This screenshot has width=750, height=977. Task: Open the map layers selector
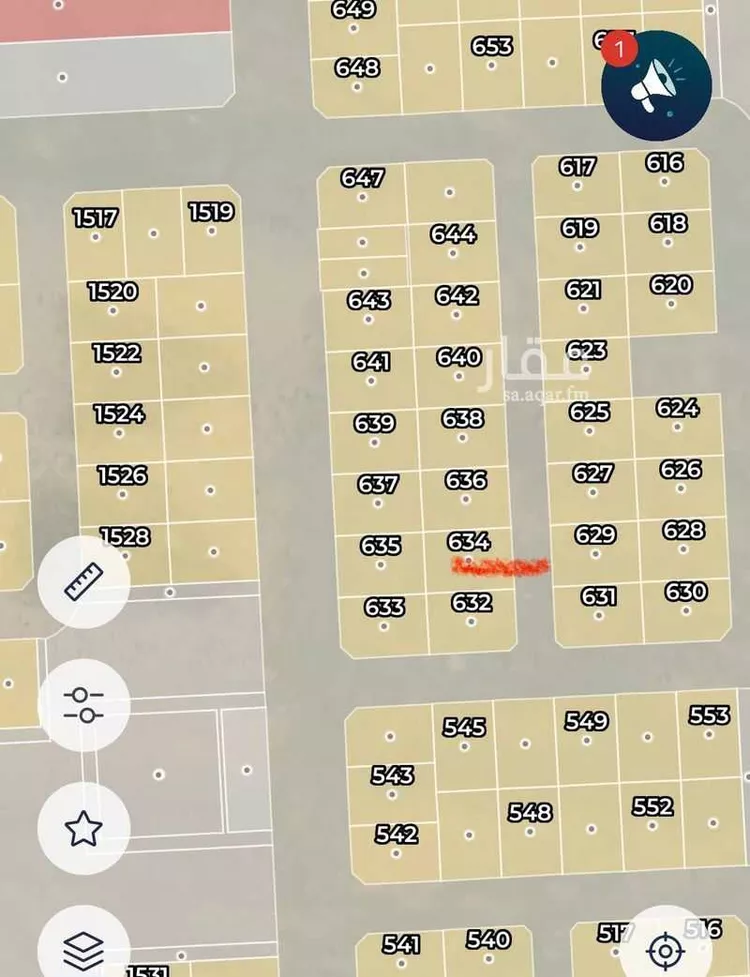(84, 945)
